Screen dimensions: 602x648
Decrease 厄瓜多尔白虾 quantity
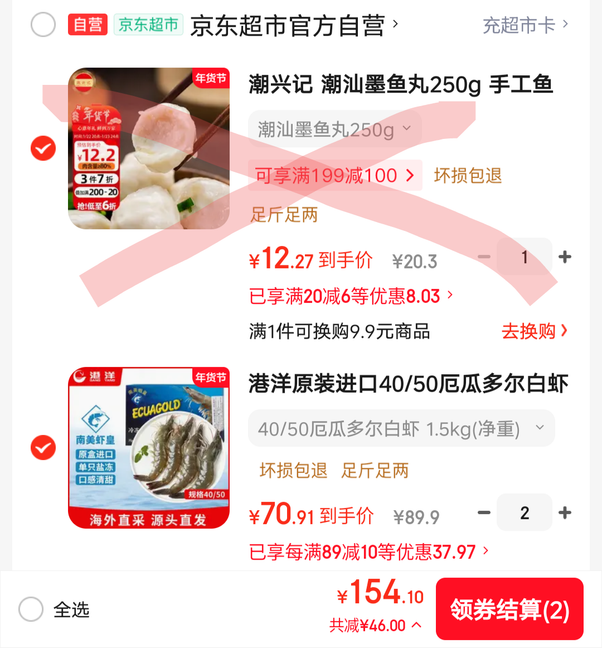tap(484, 513)
